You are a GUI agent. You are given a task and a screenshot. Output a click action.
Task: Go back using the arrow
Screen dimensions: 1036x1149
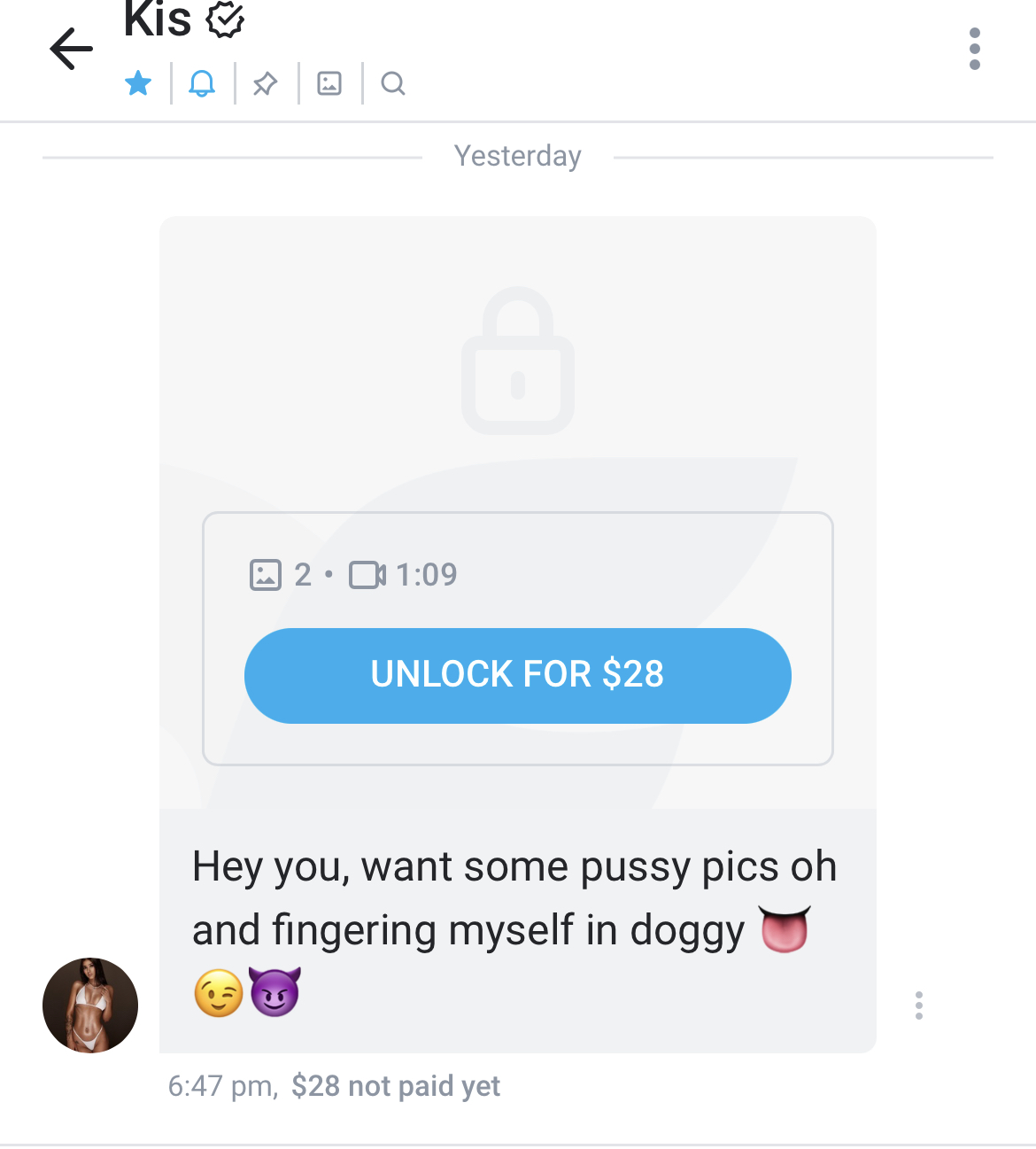[x=72, y=48]
